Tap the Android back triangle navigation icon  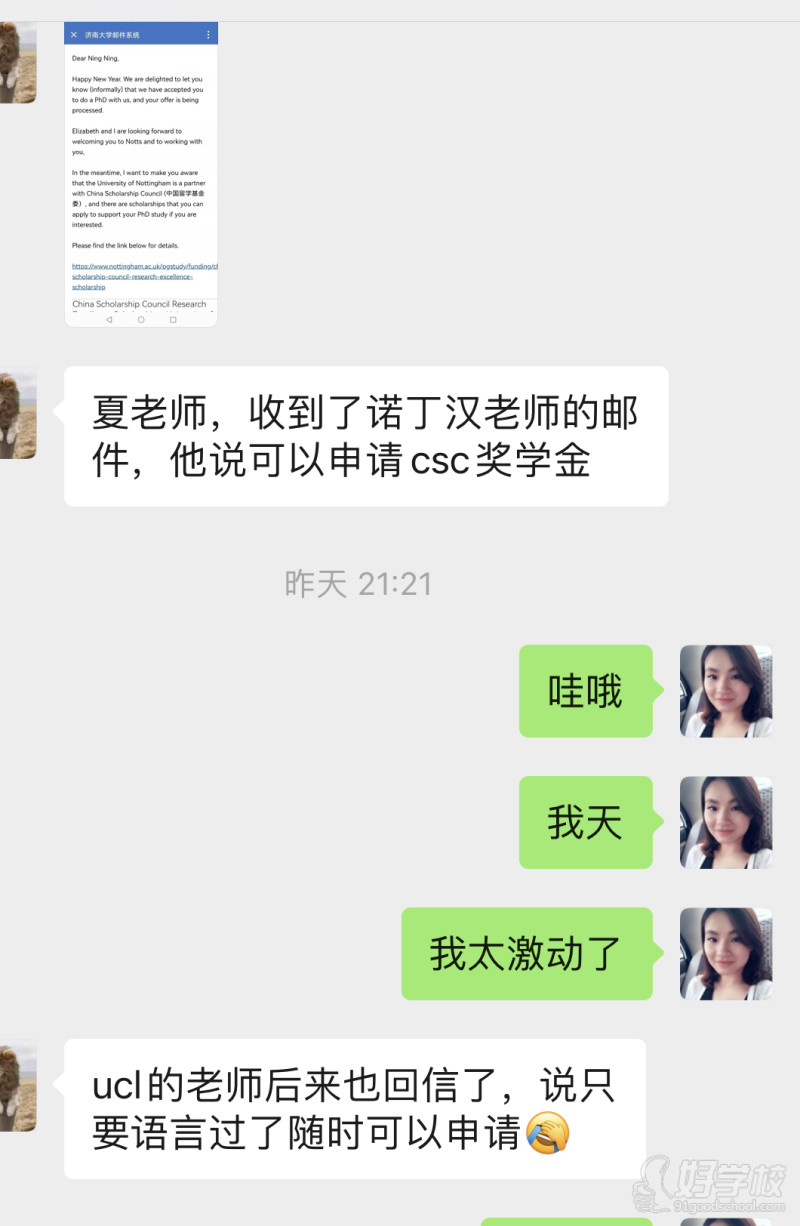pyautogui.click(x=109, y=318)
